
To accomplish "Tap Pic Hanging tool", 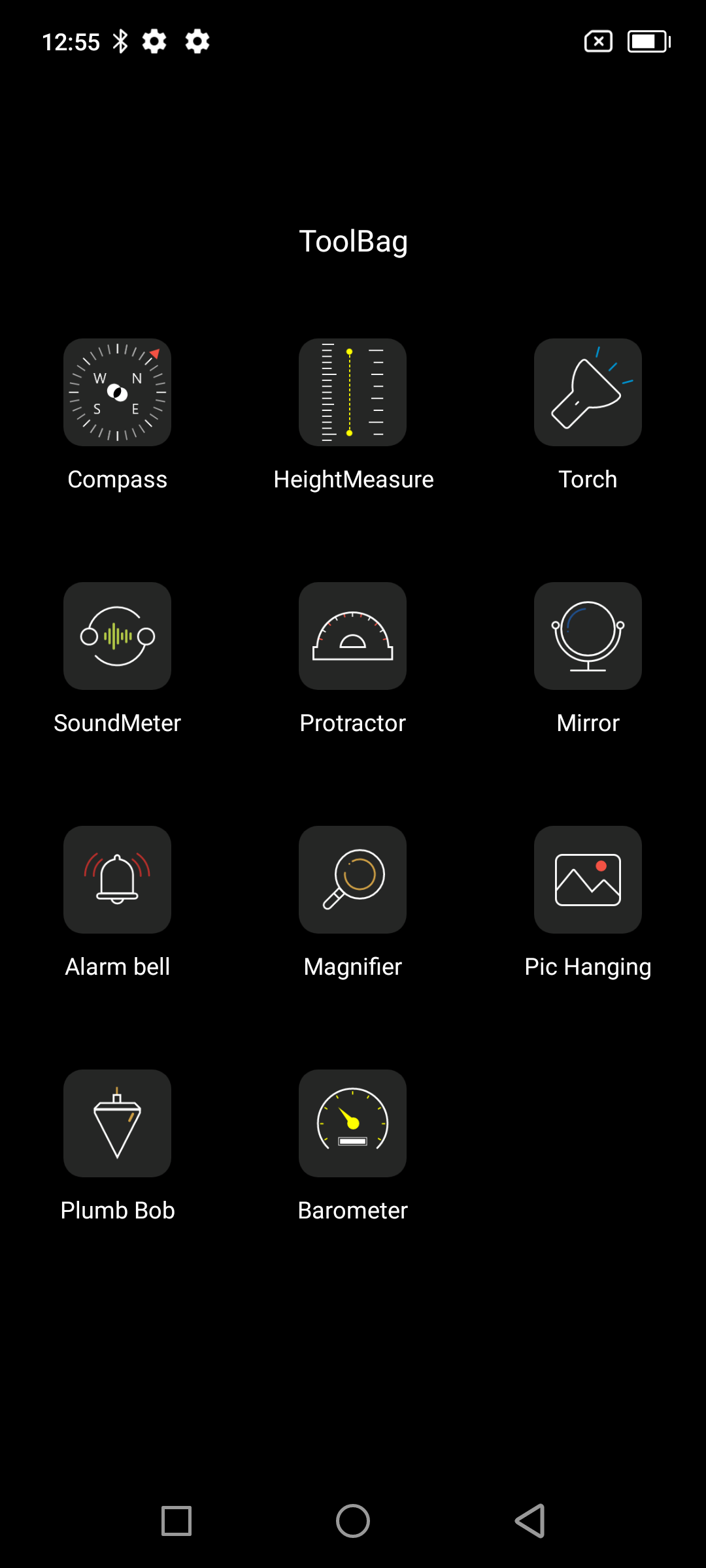I will click(x=588, y=880).
